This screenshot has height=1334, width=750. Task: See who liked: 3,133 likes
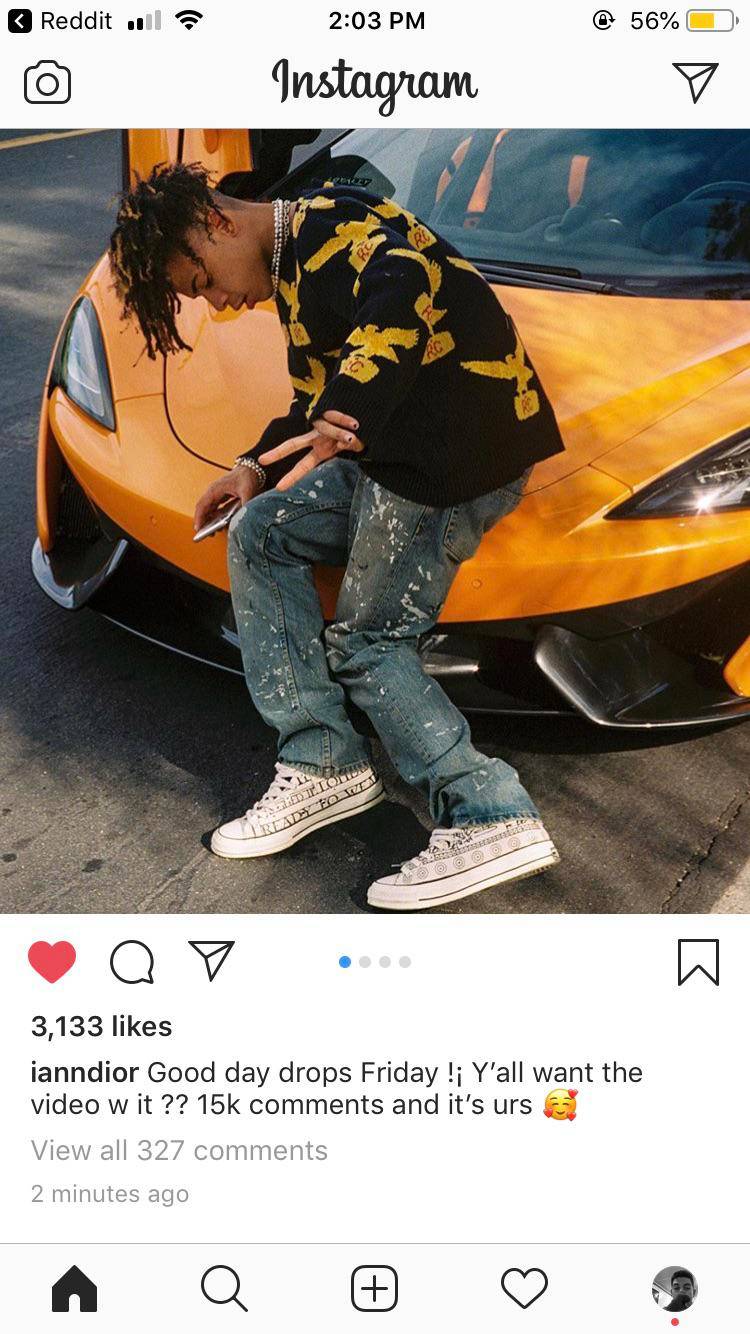click(101, 1026)
